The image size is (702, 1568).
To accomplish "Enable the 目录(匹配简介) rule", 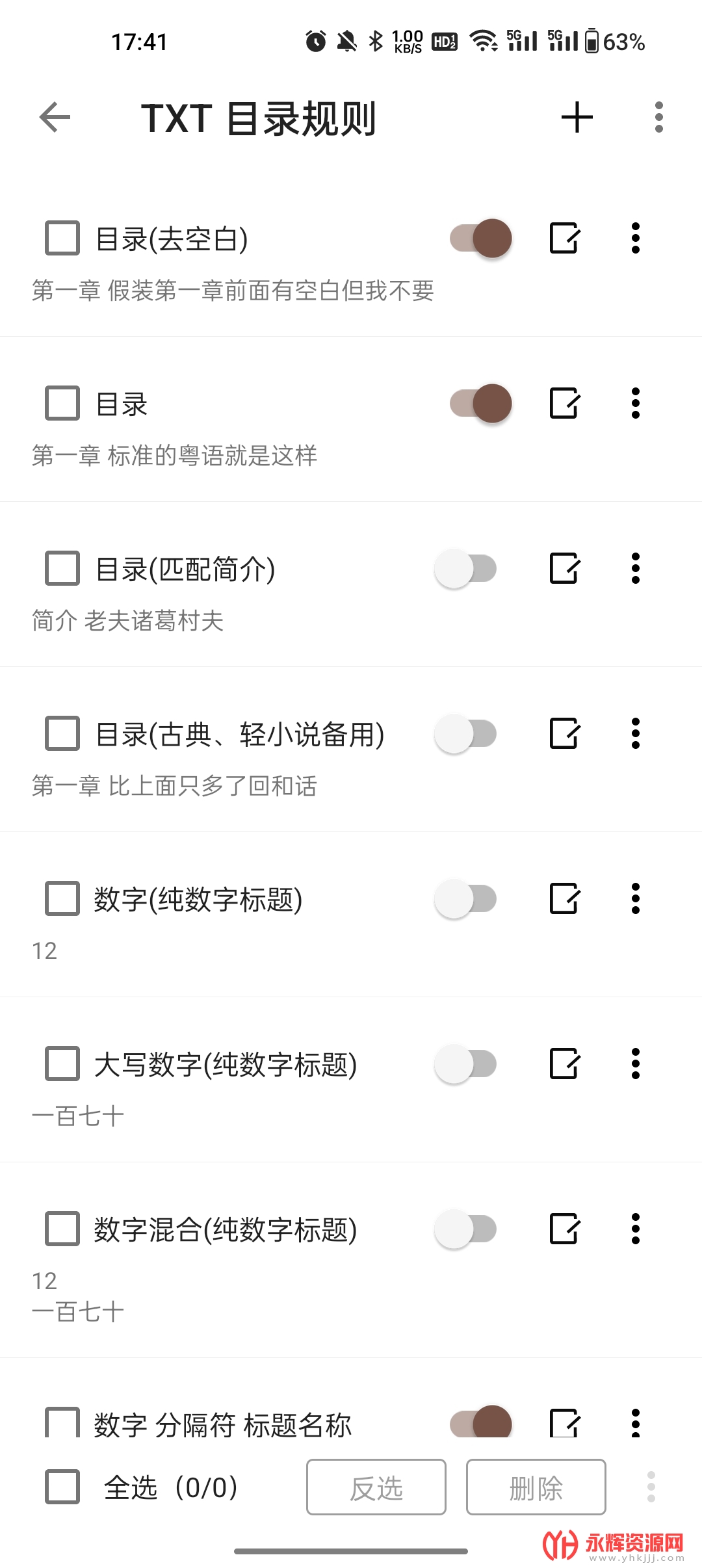I will [x=465, y=569].
